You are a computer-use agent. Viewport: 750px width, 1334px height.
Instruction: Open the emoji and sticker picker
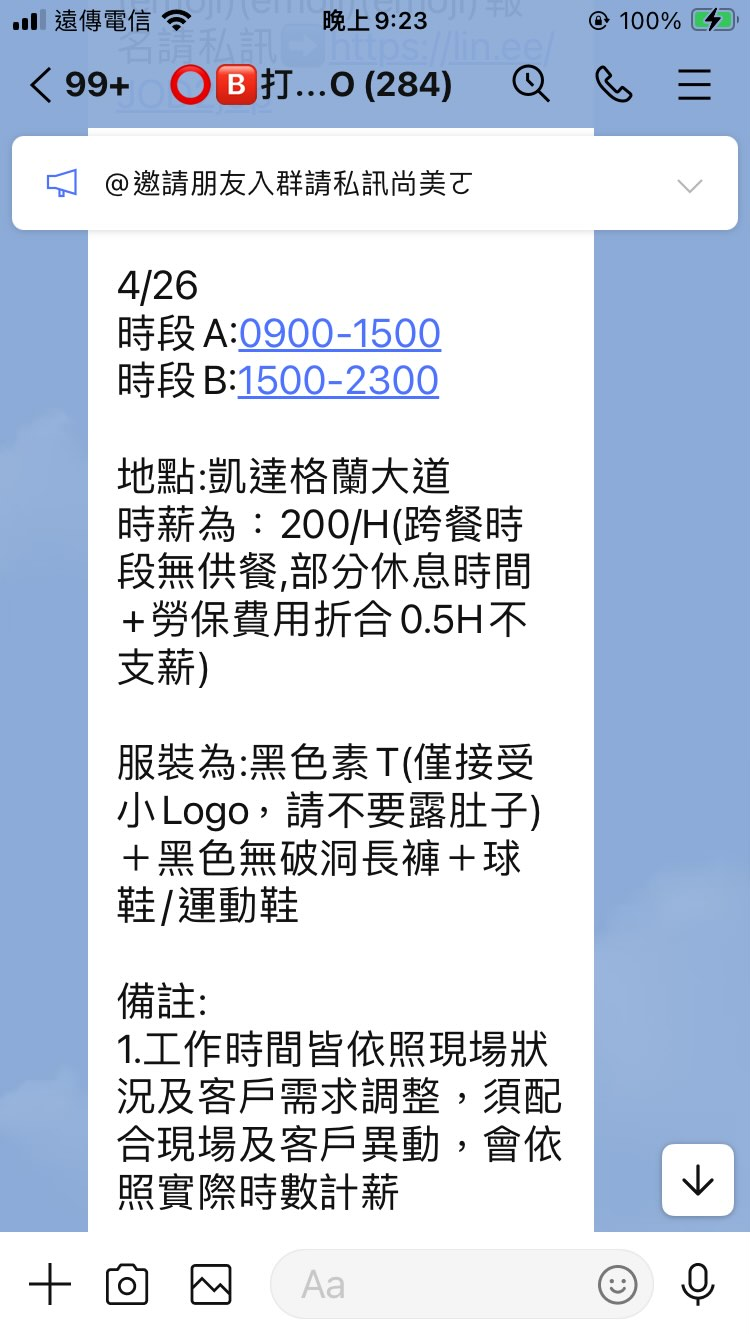617,1284
